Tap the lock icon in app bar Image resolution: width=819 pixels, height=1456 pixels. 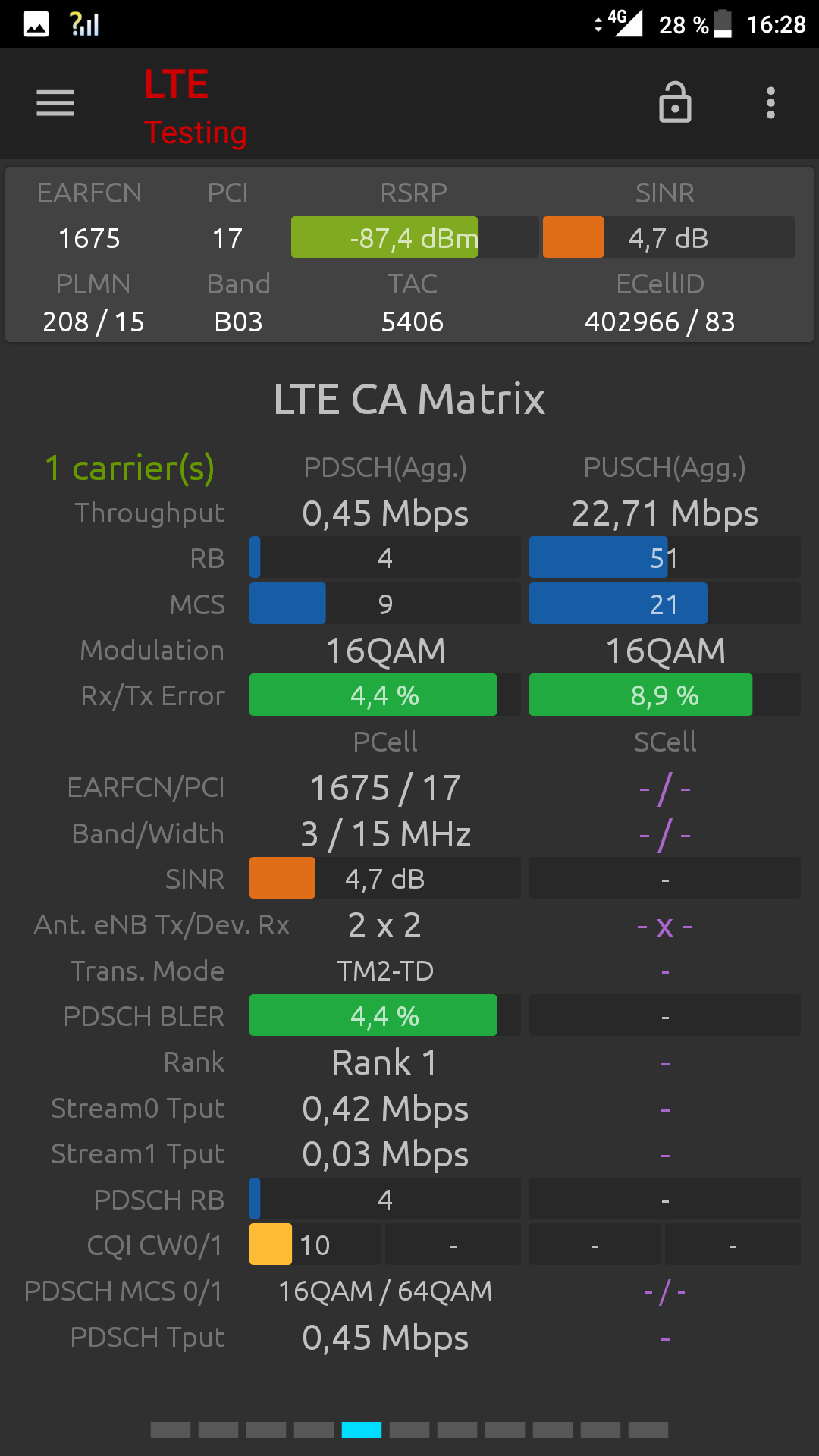tap(675, 102)
